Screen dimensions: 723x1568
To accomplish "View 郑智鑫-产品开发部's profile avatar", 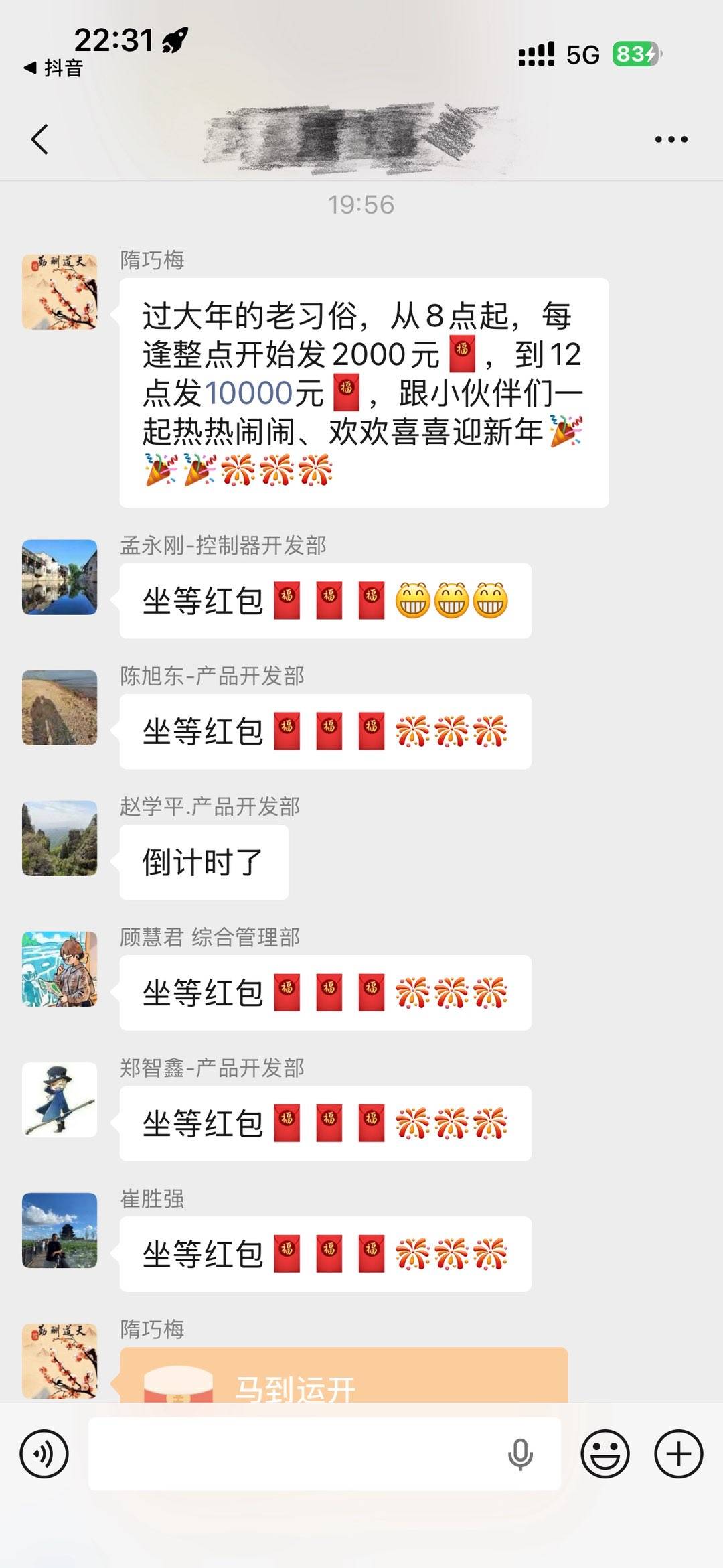I will [x=60, y=1099].
